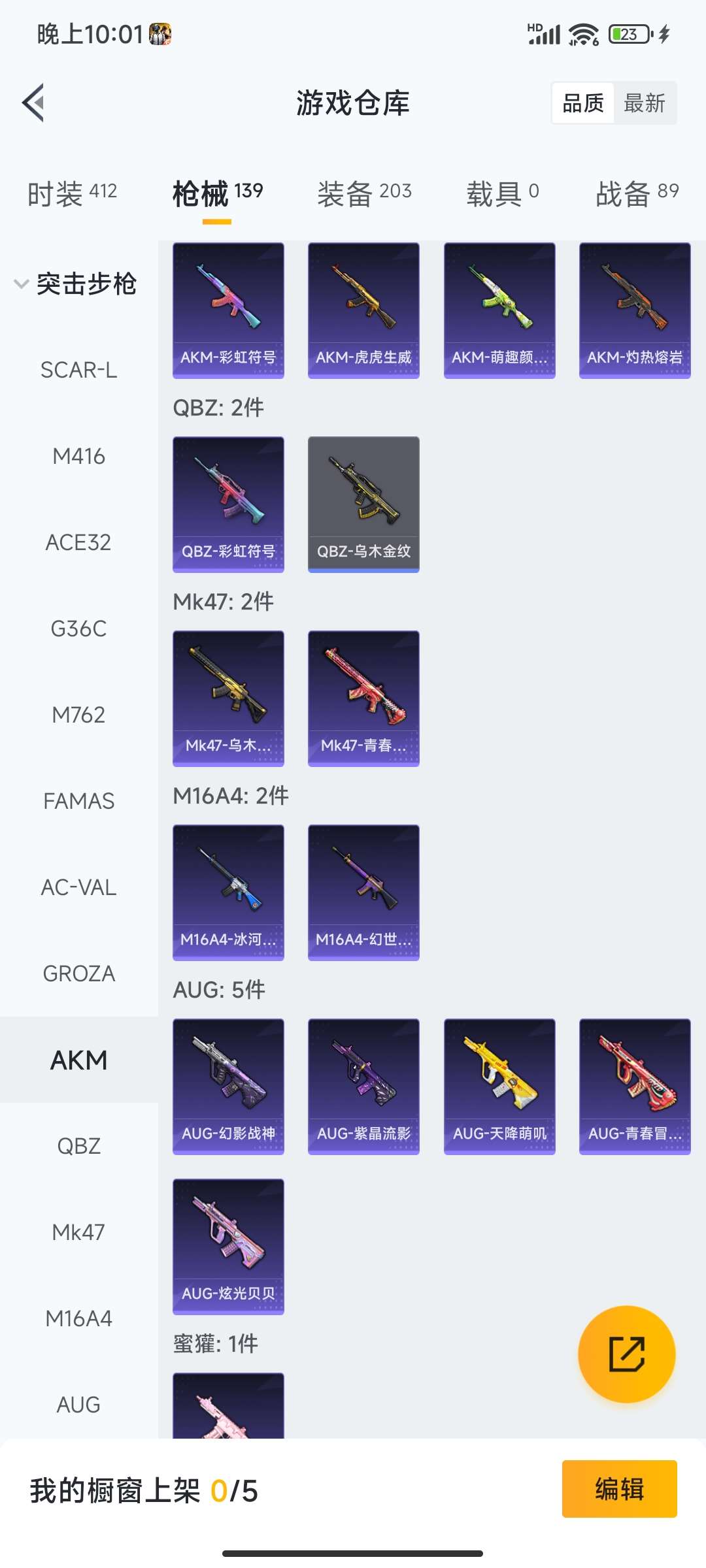
Task: Tap the yellow share floating button
Action: (x=626, y=1354)
